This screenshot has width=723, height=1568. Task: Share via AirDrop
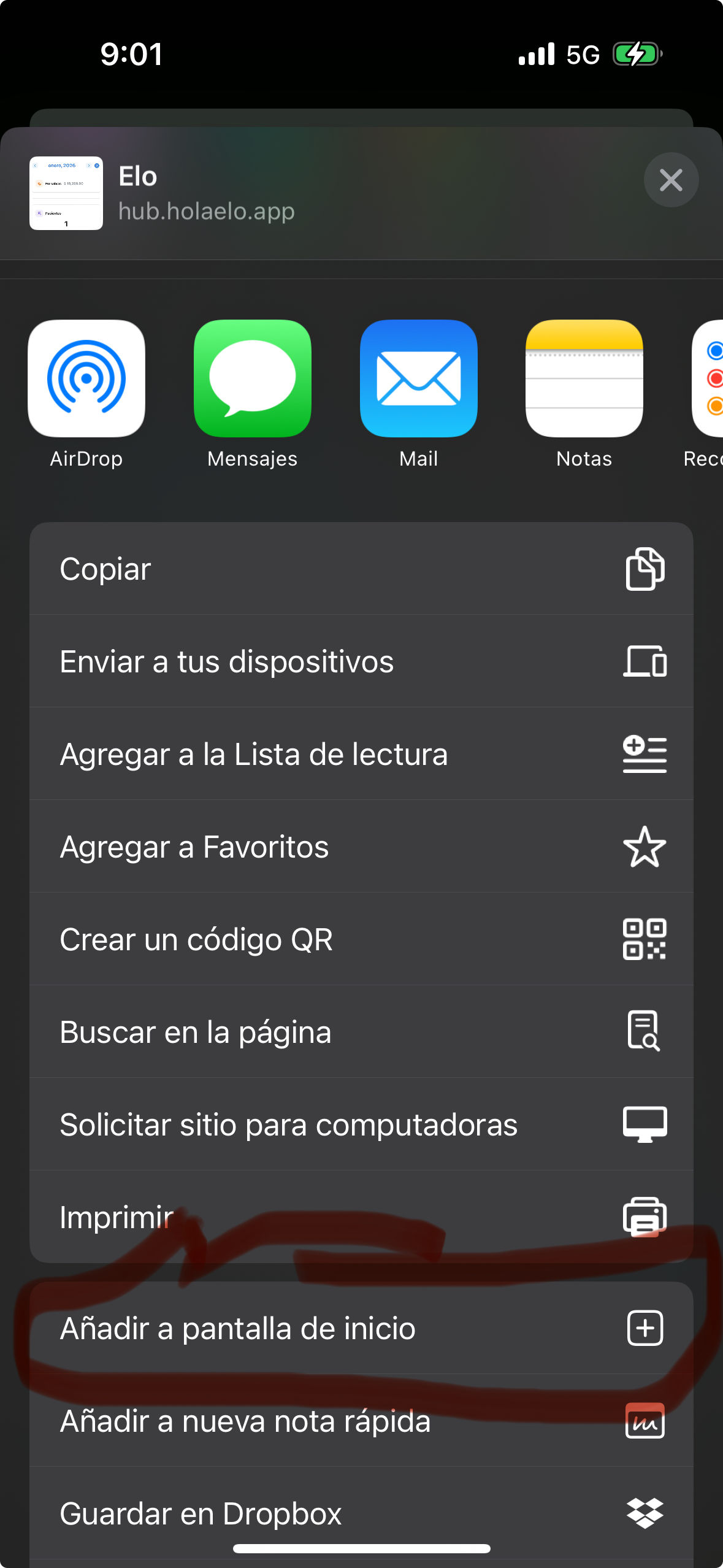pos(86,379)
